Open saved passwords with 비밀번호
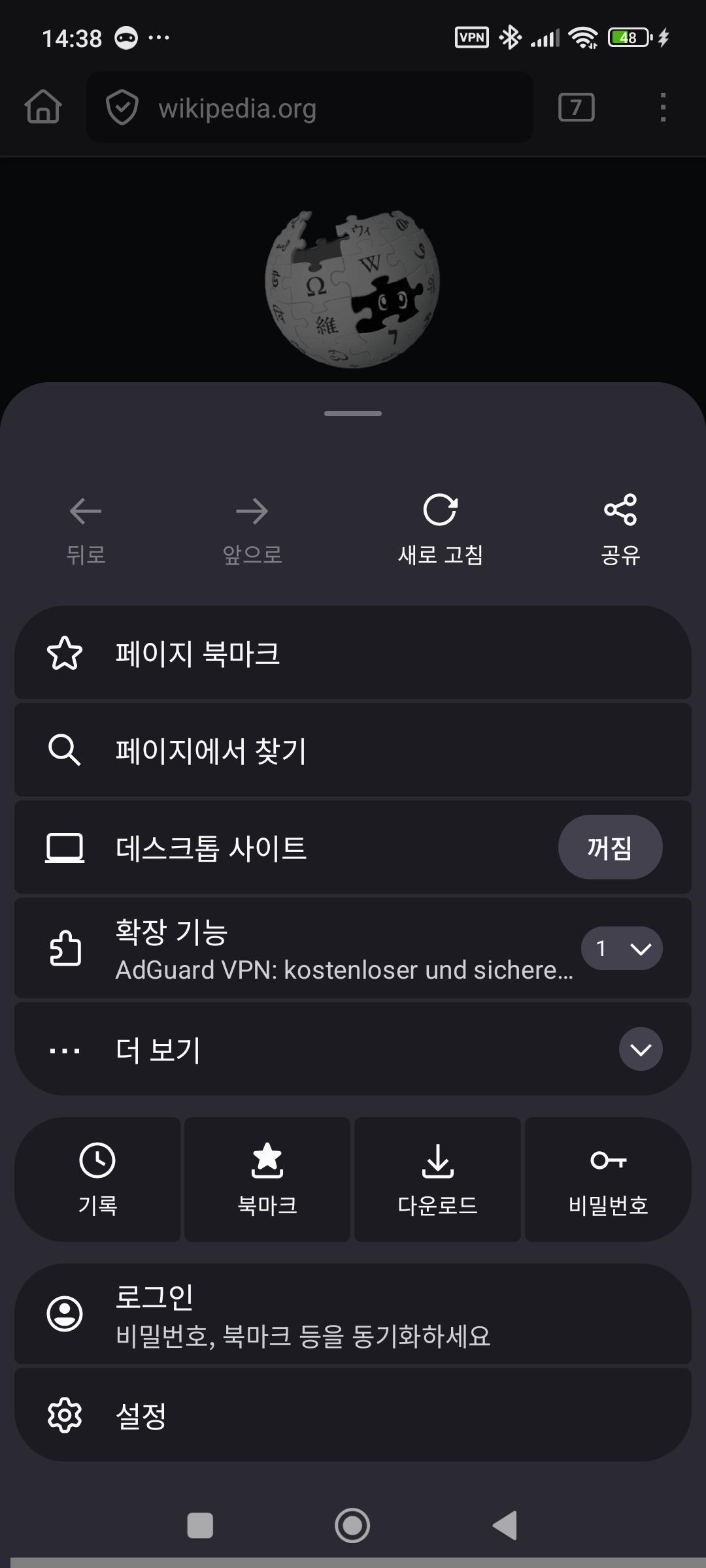The image size is (706, 1568). [x=608, y=1179]
